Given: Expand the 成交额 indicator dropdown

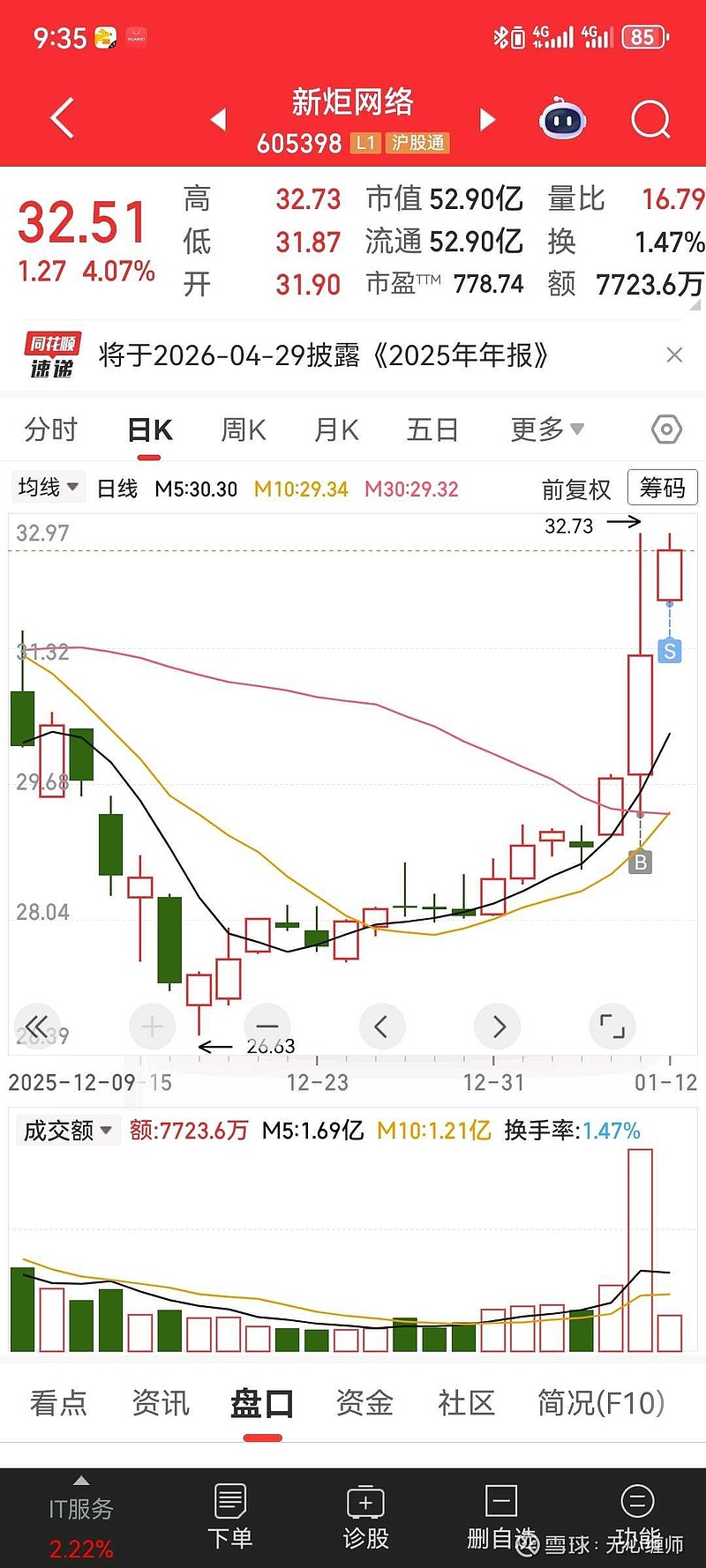Looking at the screenshot, I should (67, 1131).
